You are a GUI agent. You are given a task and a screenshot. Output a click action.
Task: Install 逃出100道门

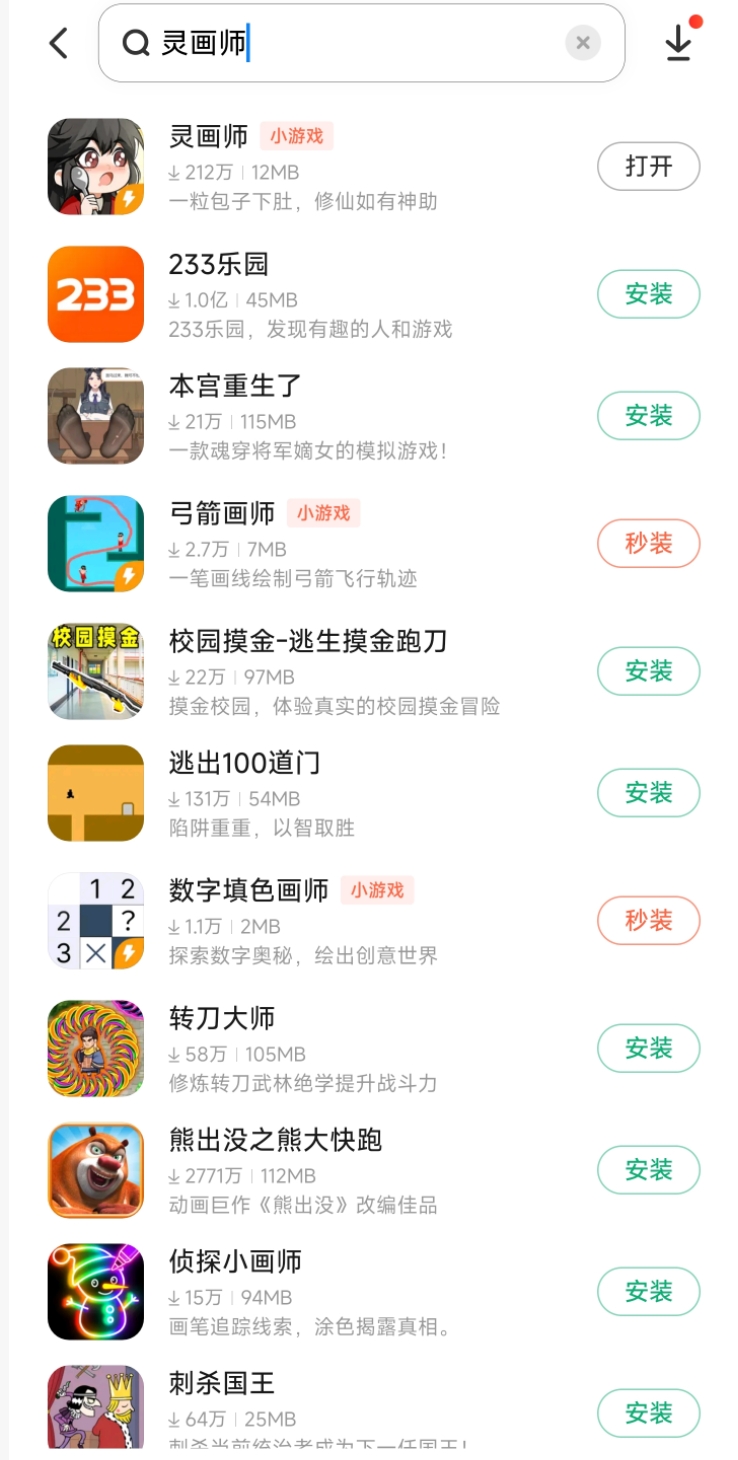pos(648,793)
